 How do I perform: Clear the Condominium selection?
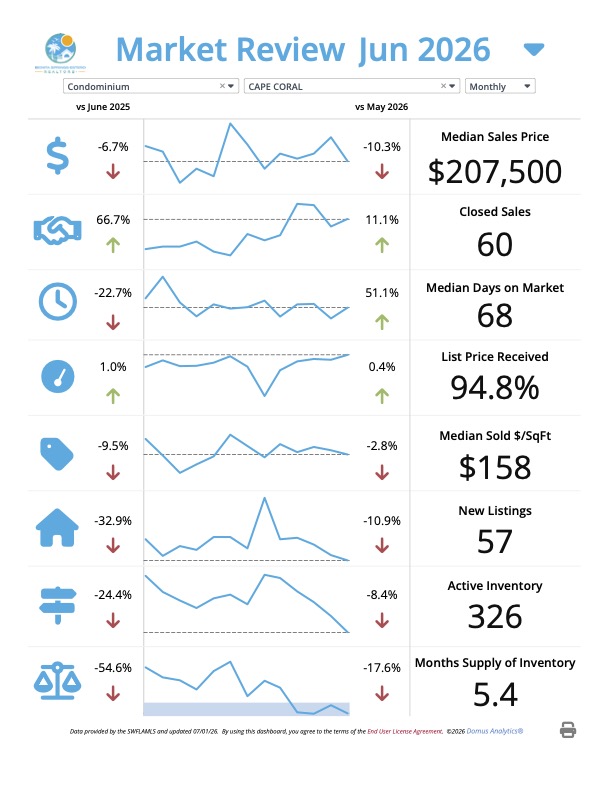click(222, 86)
